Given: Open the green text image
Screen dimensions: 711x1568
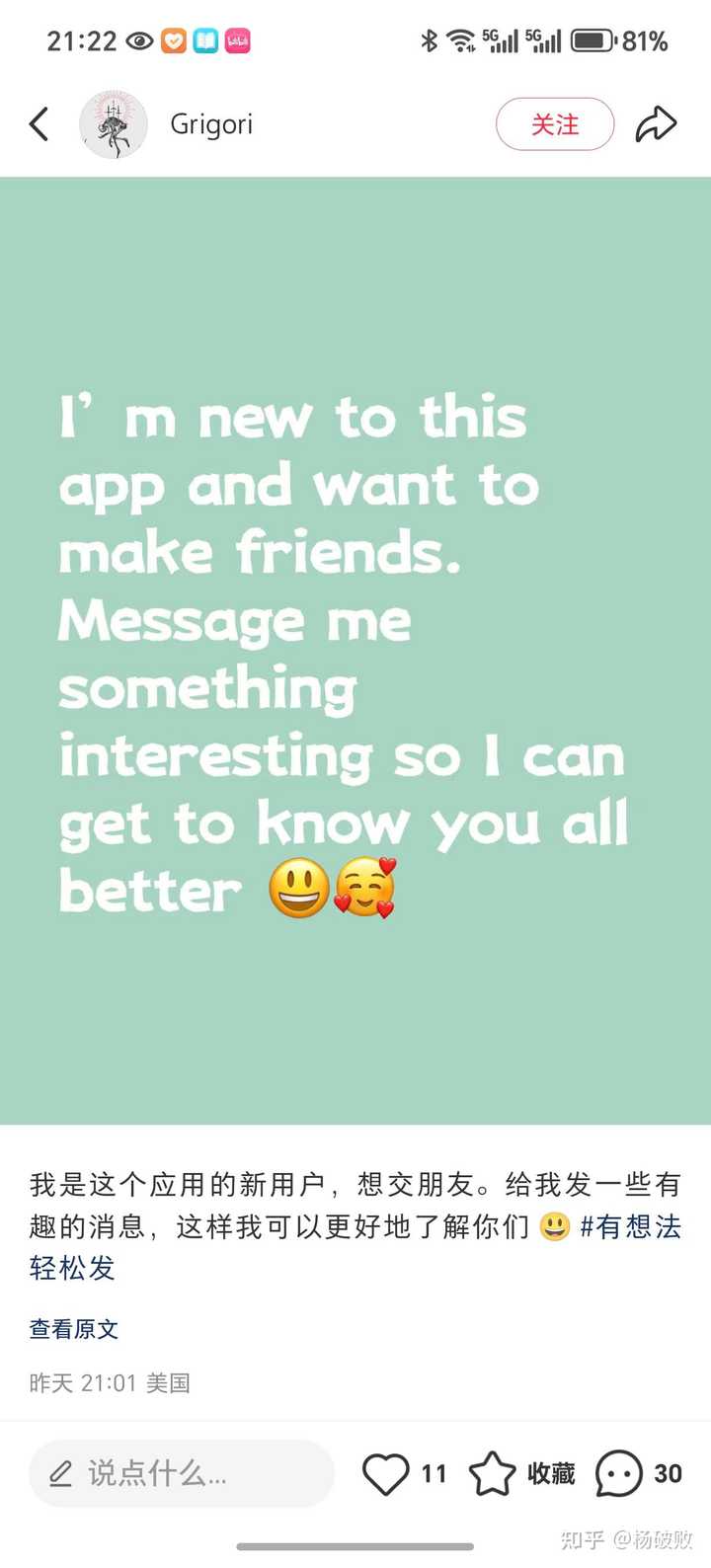Looking at the screenshot, I should pos(355,650).
